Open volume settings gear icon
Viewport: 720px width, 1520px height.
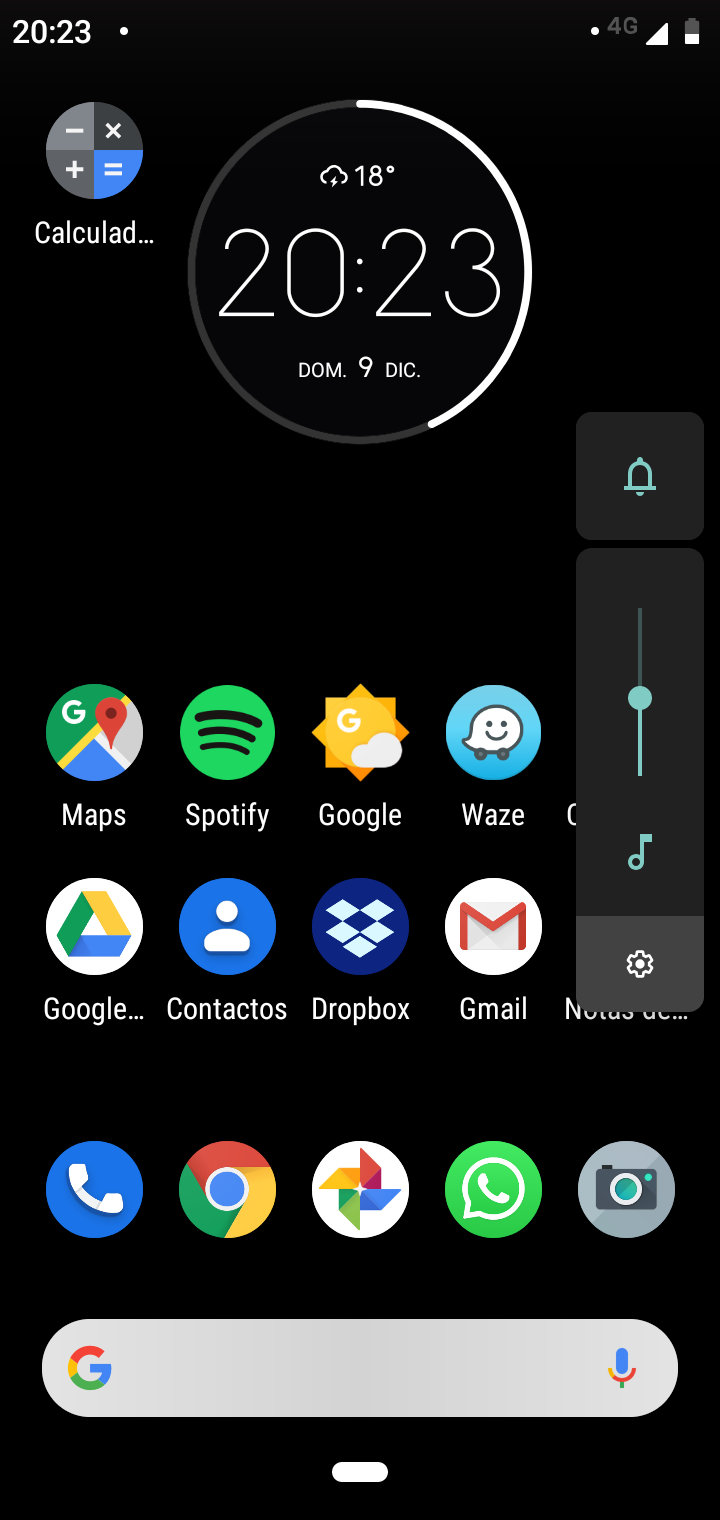coord(640,964)
